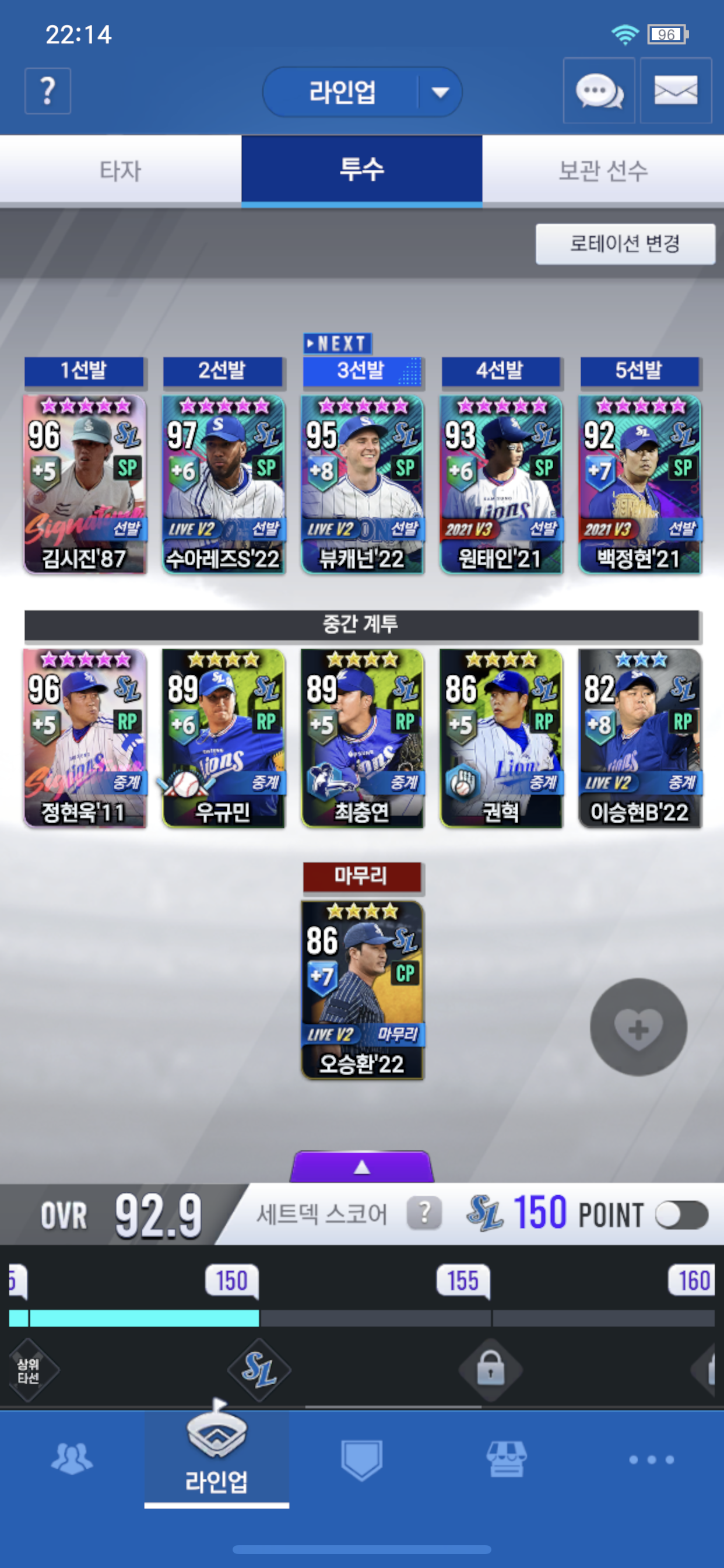Open the mailbox envelope icon
724x1568 pixels.
click(x=676, y=92)
